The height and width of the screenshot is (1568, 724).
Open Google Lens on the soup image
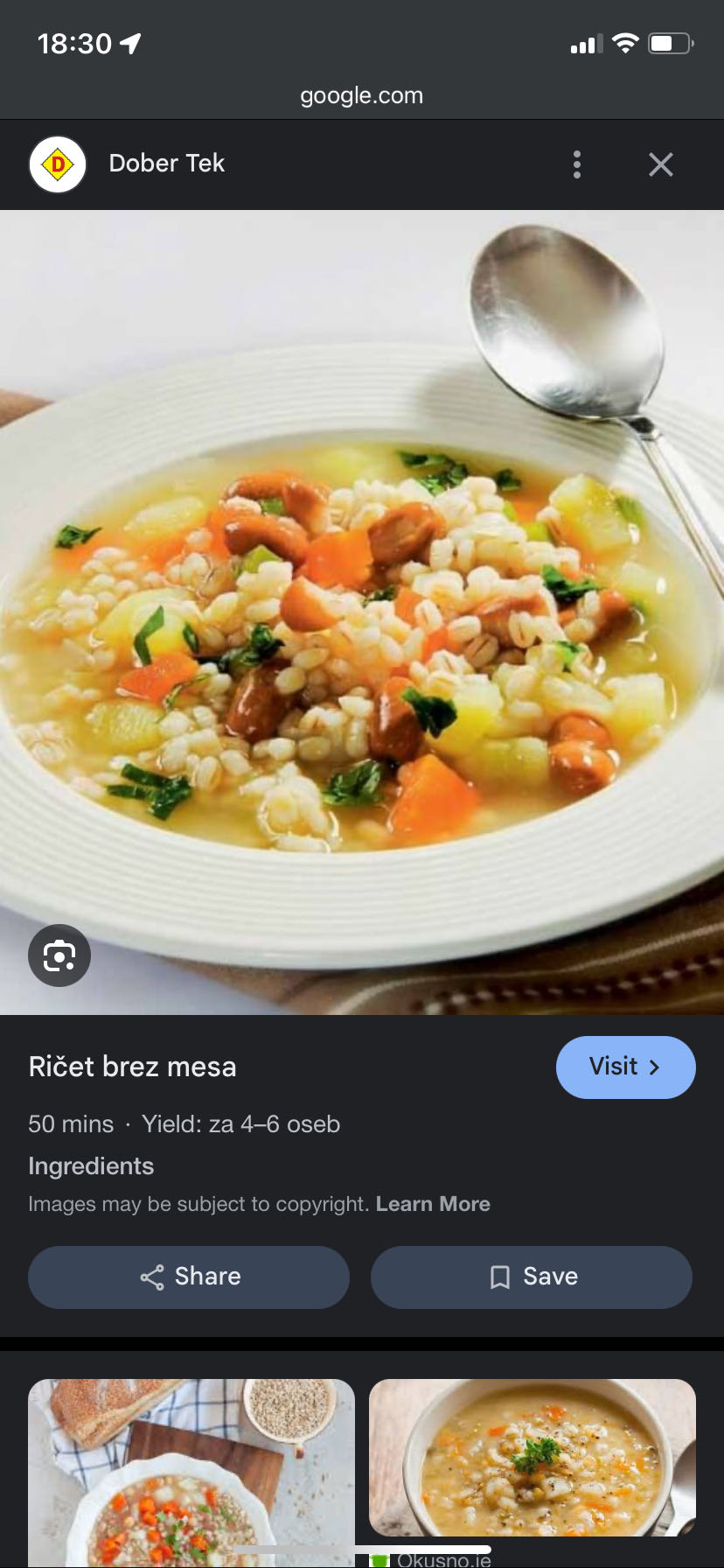[x=59, y=955]
